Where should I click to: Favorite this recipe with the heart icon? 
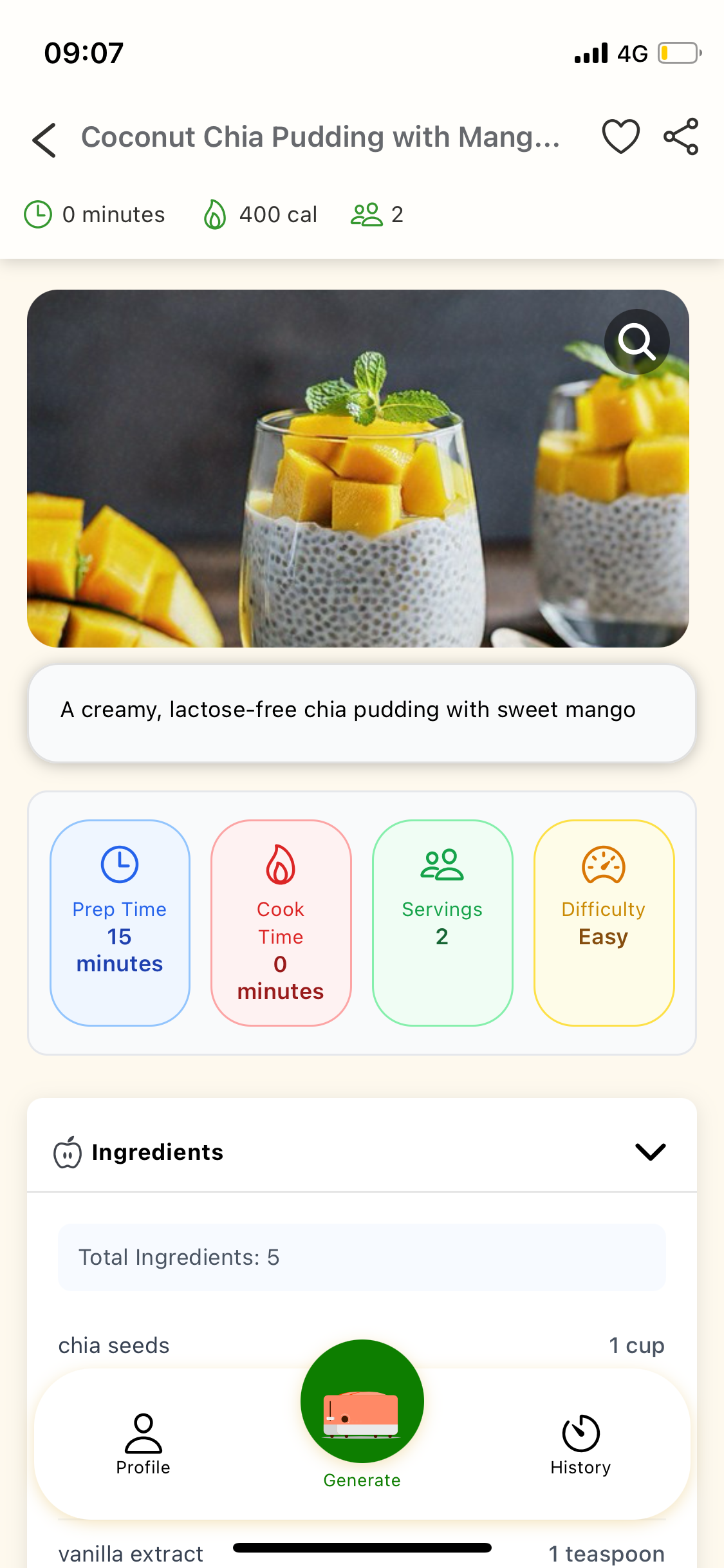pyautogui.click(x=620, y=136)
